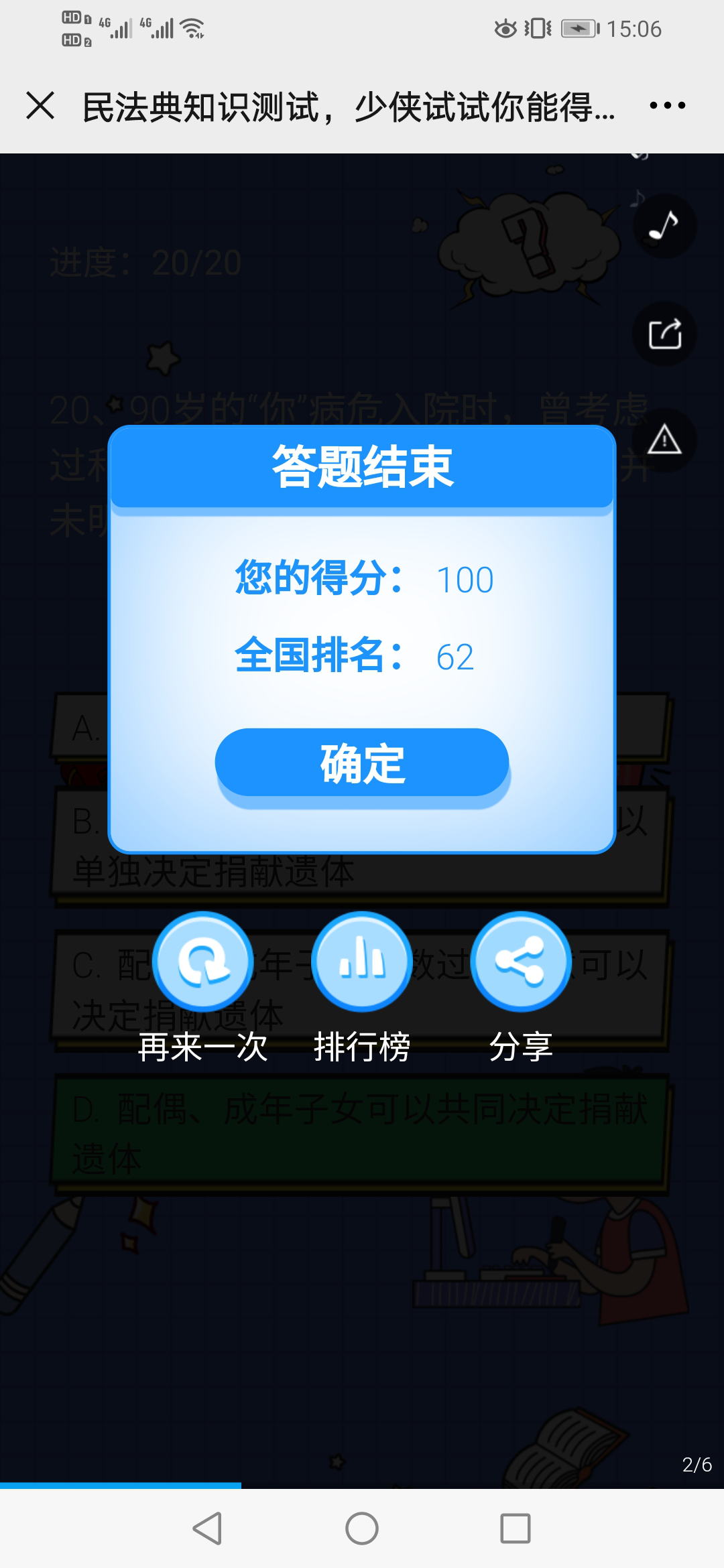Screen dimensions: 724x1568
Task: Go back using the system back button
Action: 207,1528
